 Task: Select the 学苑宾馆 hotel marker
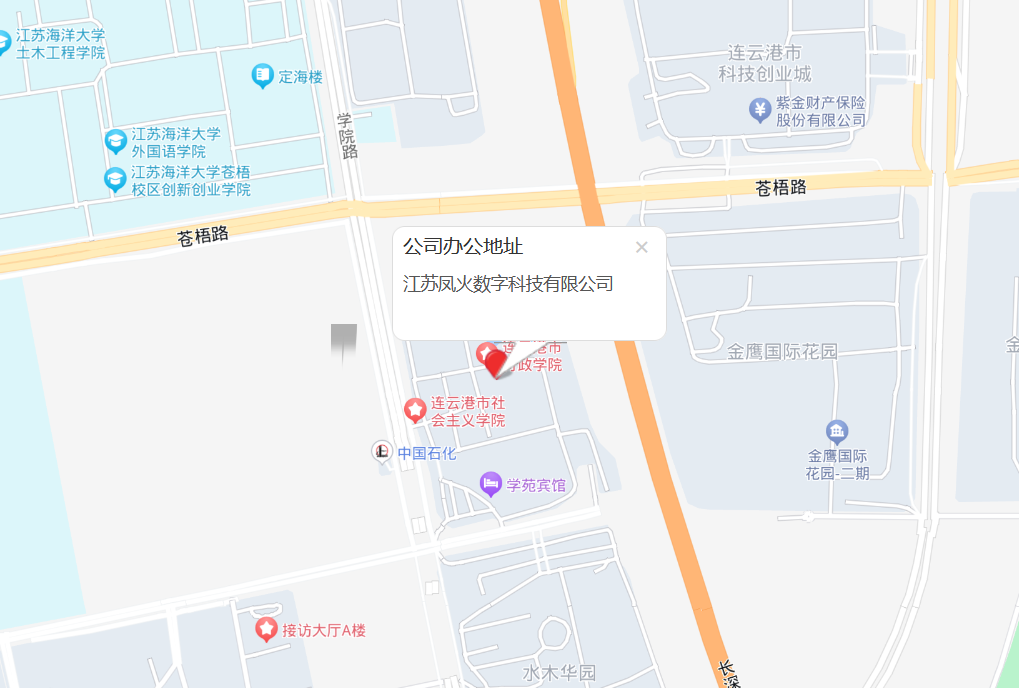click(490, 484)
